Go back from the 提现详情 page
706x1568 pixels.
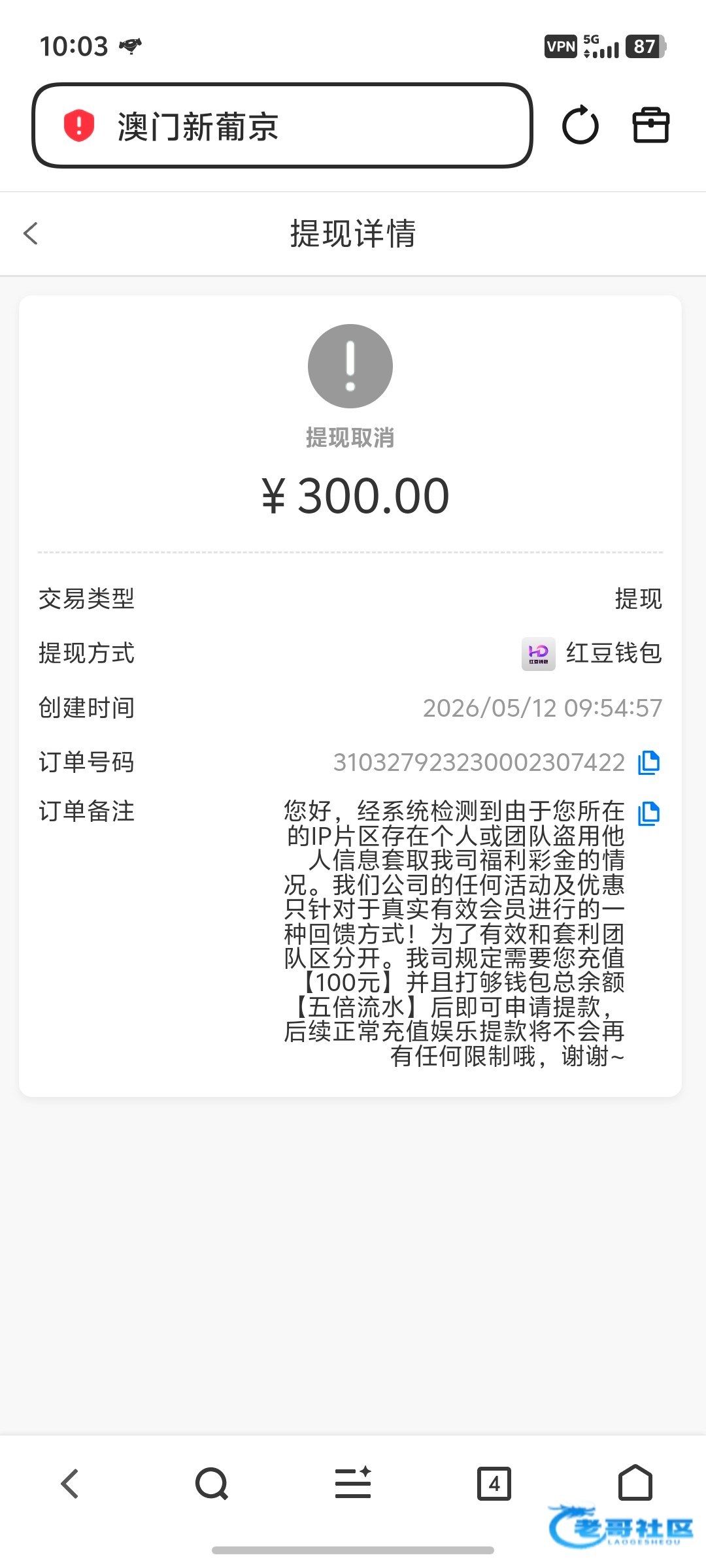tap(31, 233)
